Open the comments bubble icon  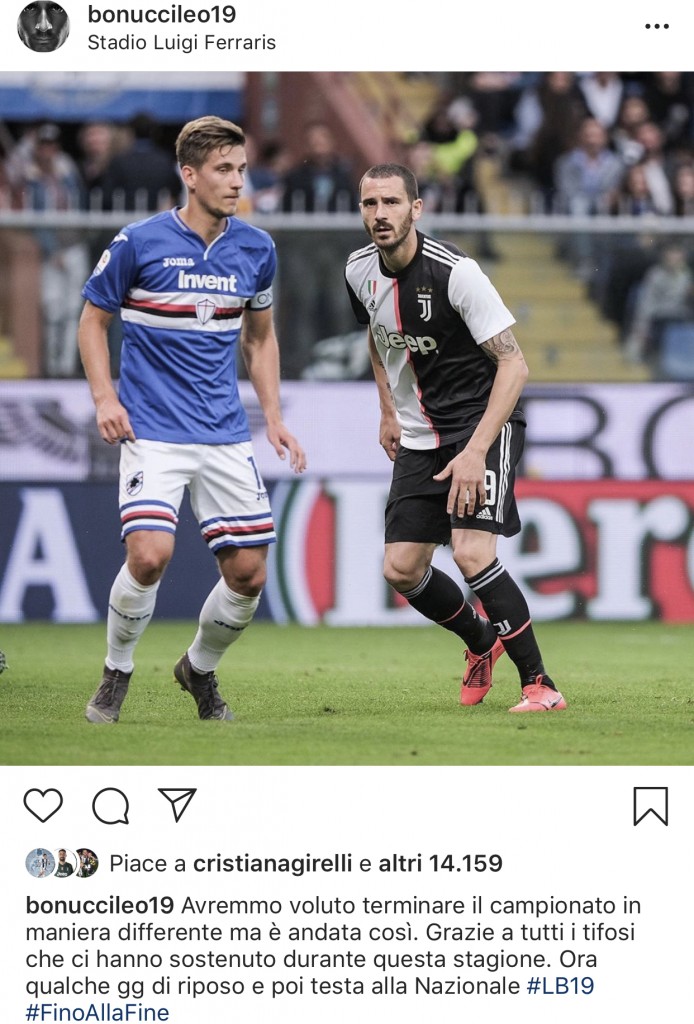(x=110, y=805)
